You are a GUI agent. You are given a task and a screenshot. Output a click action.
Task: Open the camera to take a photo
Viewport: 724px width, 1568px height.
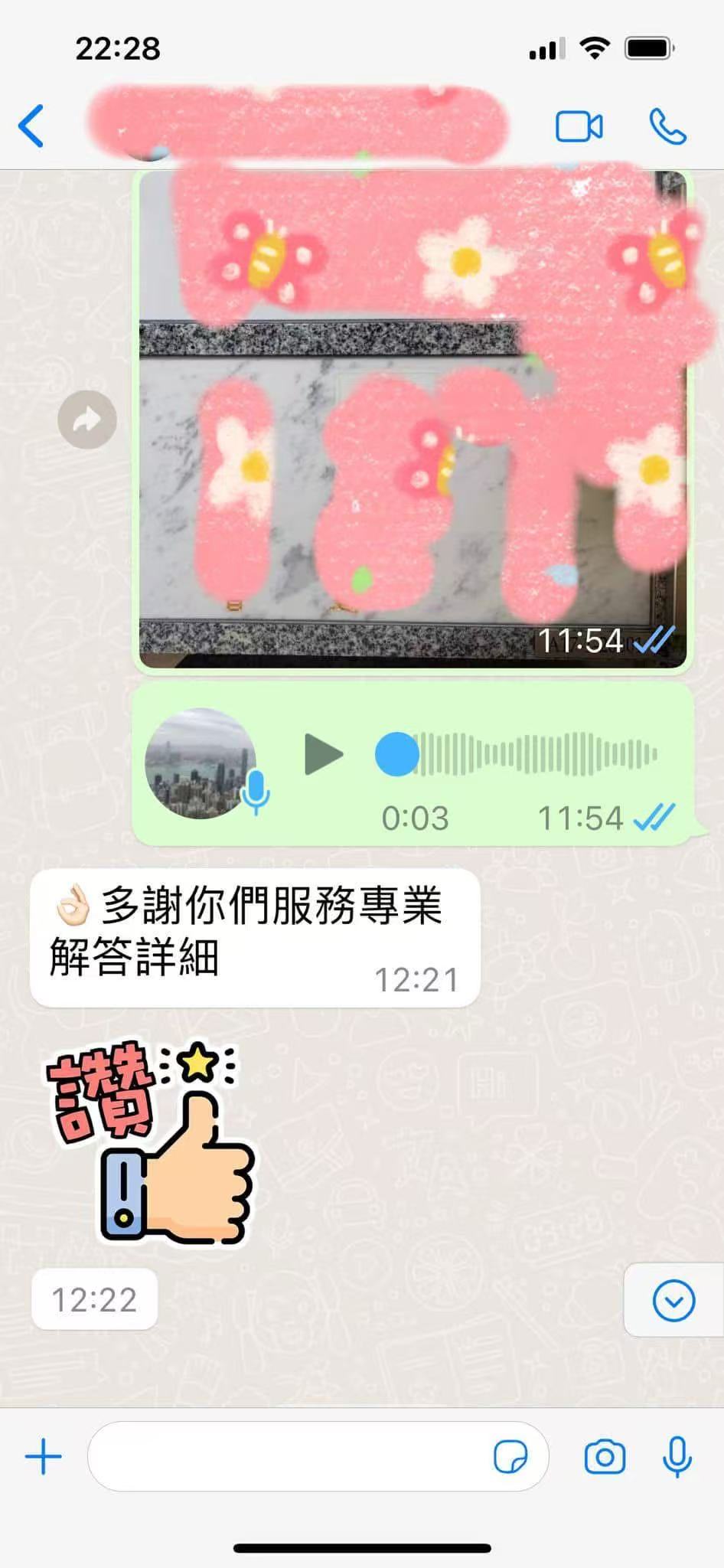click(605, 1456)
